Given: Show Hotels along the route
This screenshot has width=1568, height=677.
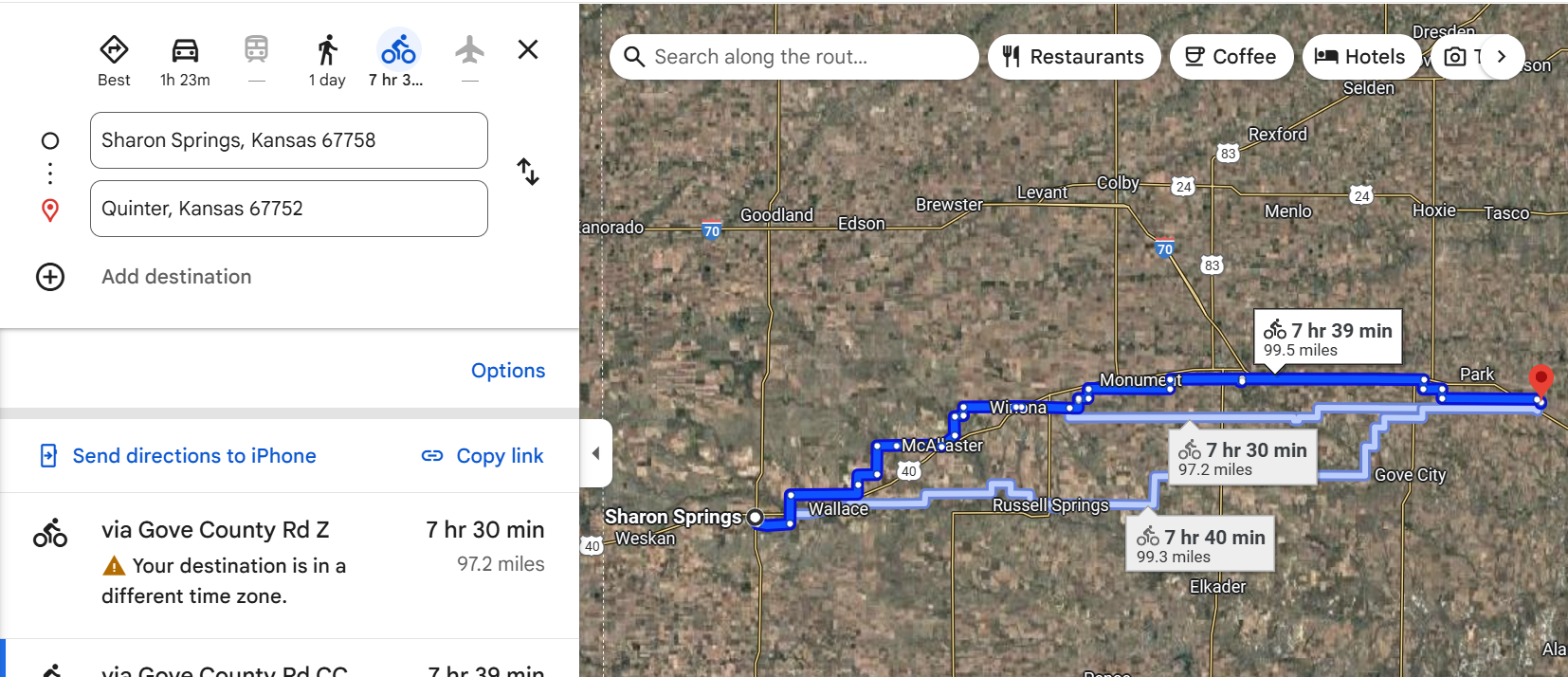Looking at the screenshot, I should tap(1359, 57).
